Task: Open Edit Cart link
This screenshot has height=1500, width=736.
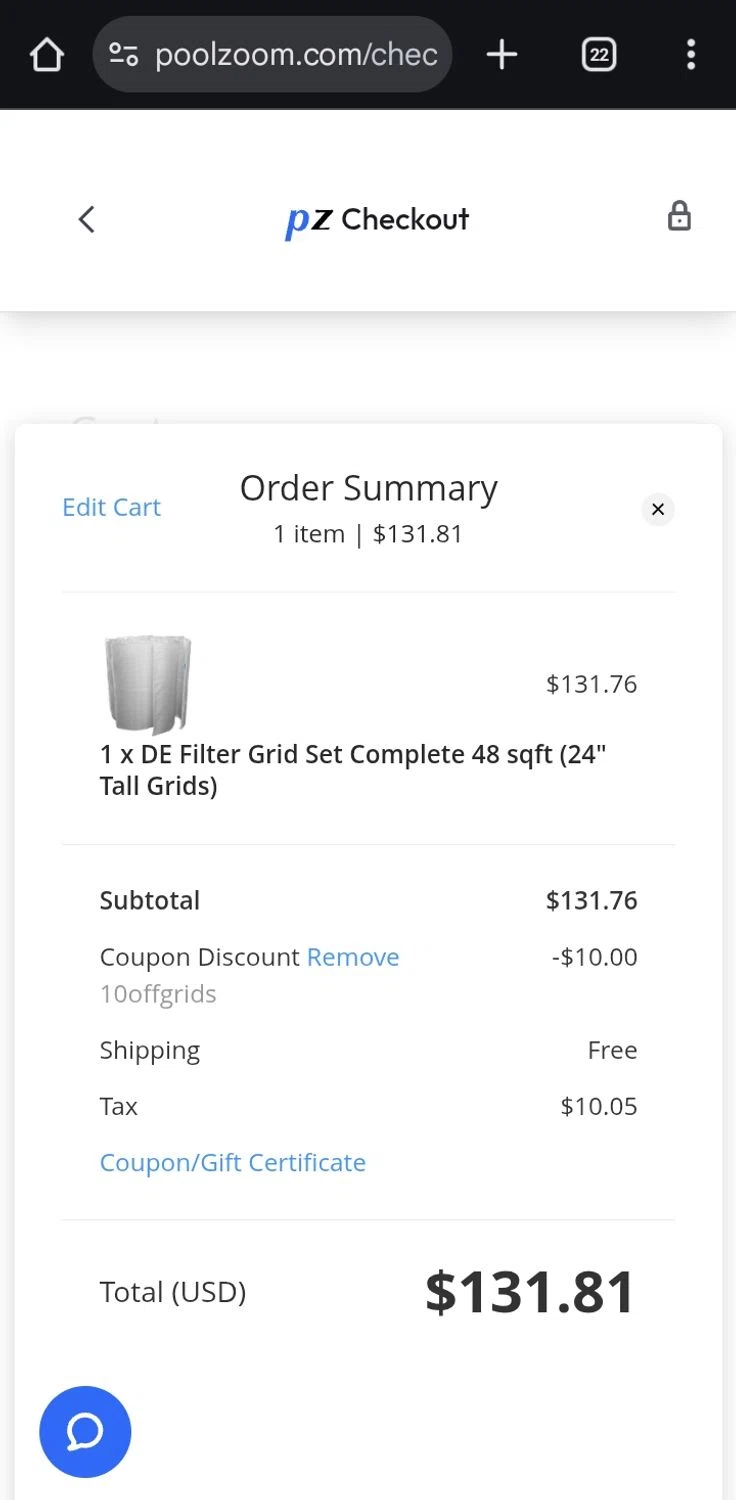Action: click(111, 507)
